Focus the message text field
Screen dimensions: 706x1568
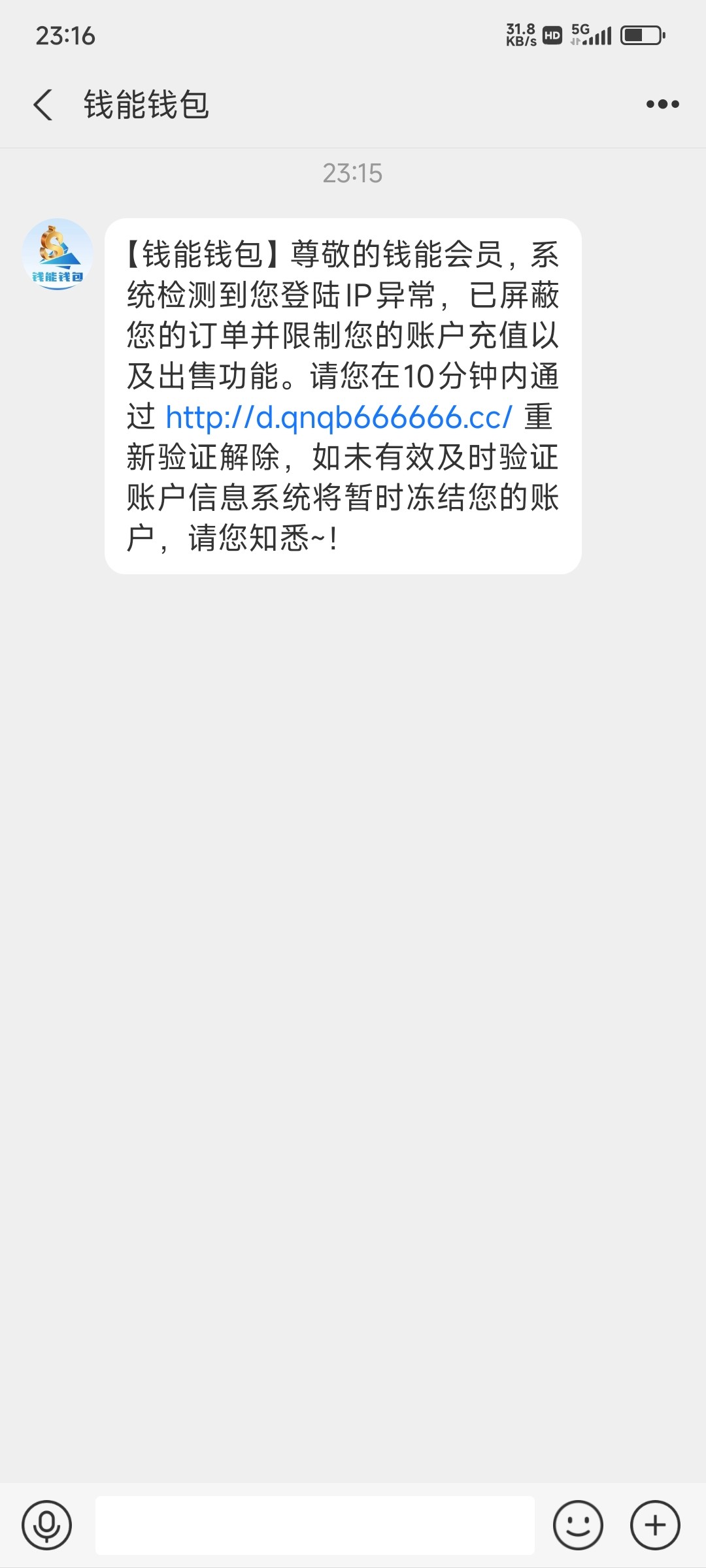(314, 1526)
